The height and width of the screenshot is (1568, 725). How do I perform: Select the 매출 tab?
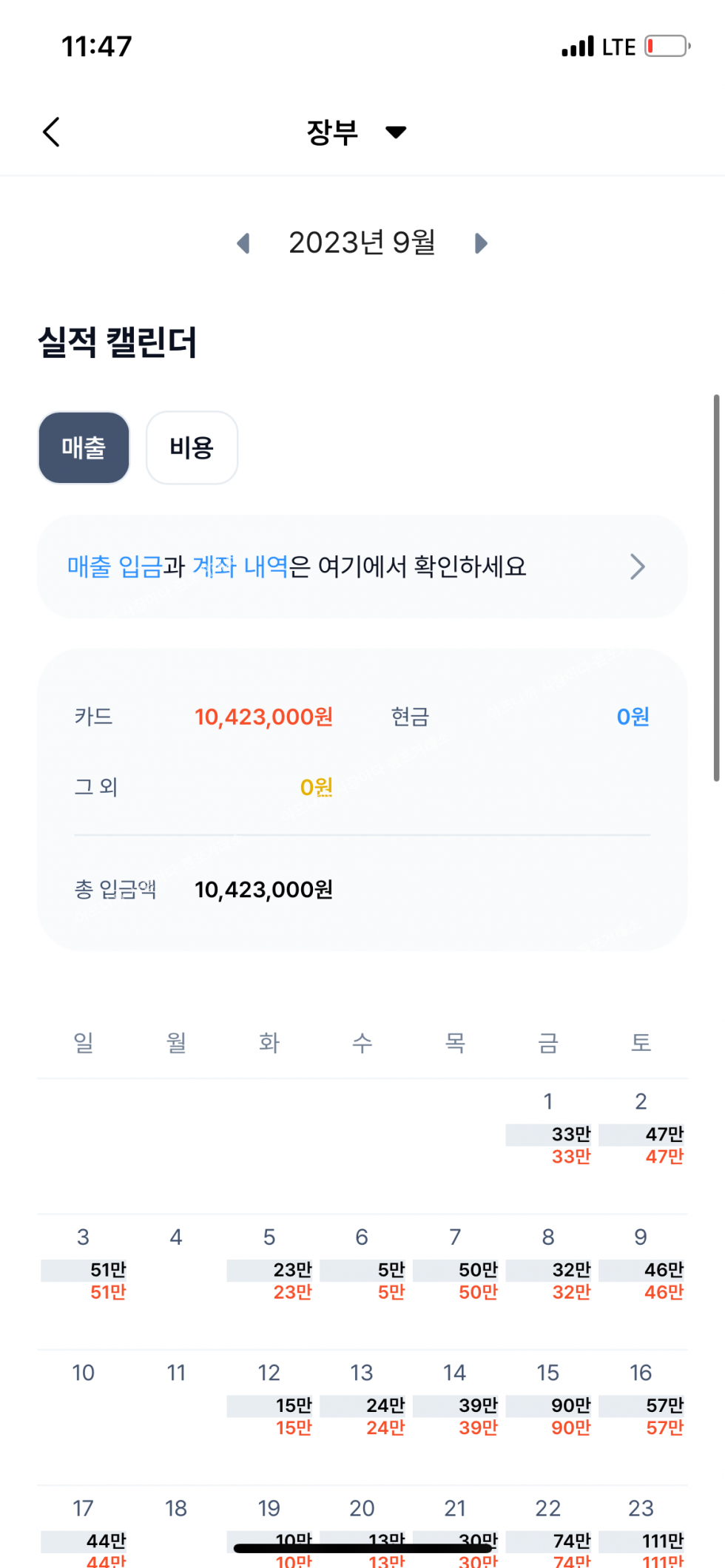click(x=84, y=447)
